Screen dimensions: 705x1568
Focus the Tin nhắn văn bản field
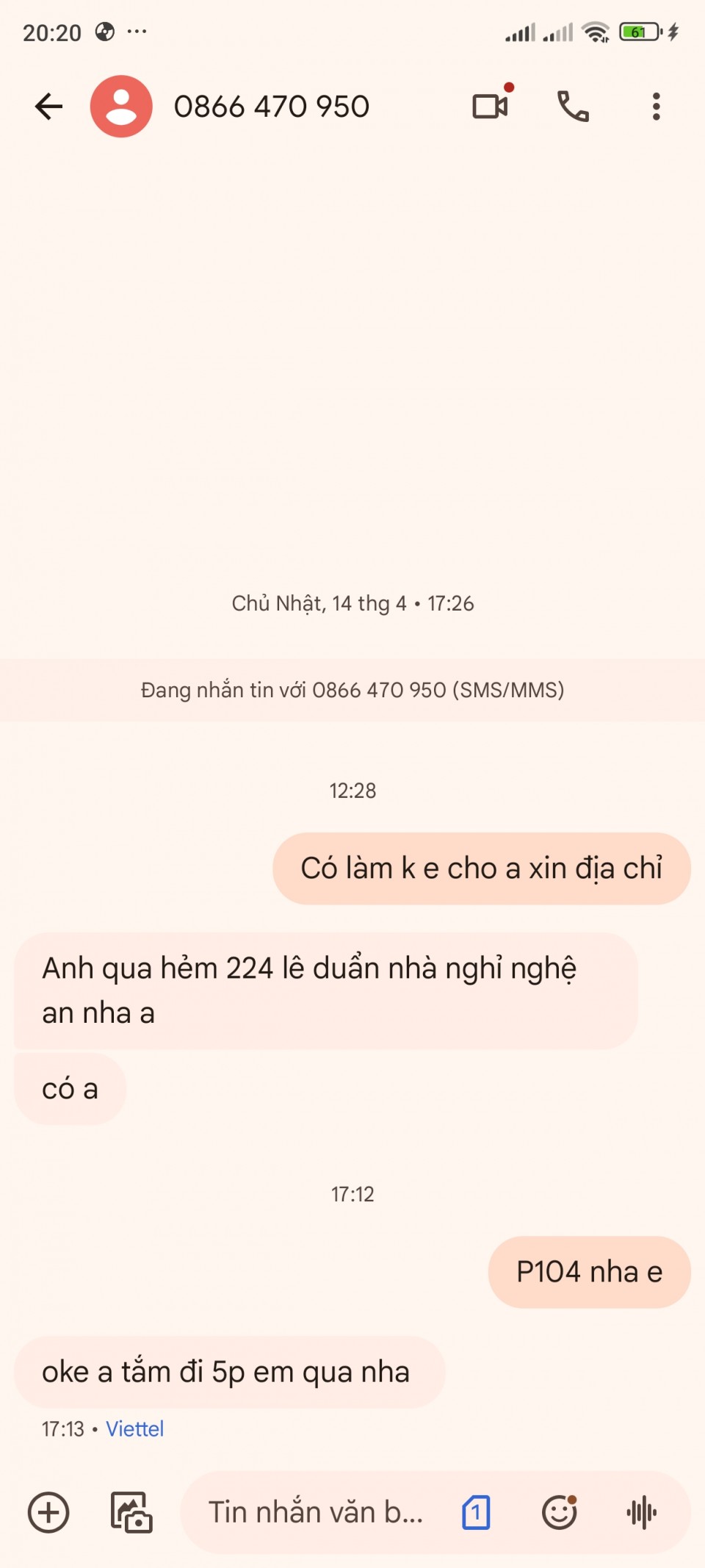(316, 1512)
